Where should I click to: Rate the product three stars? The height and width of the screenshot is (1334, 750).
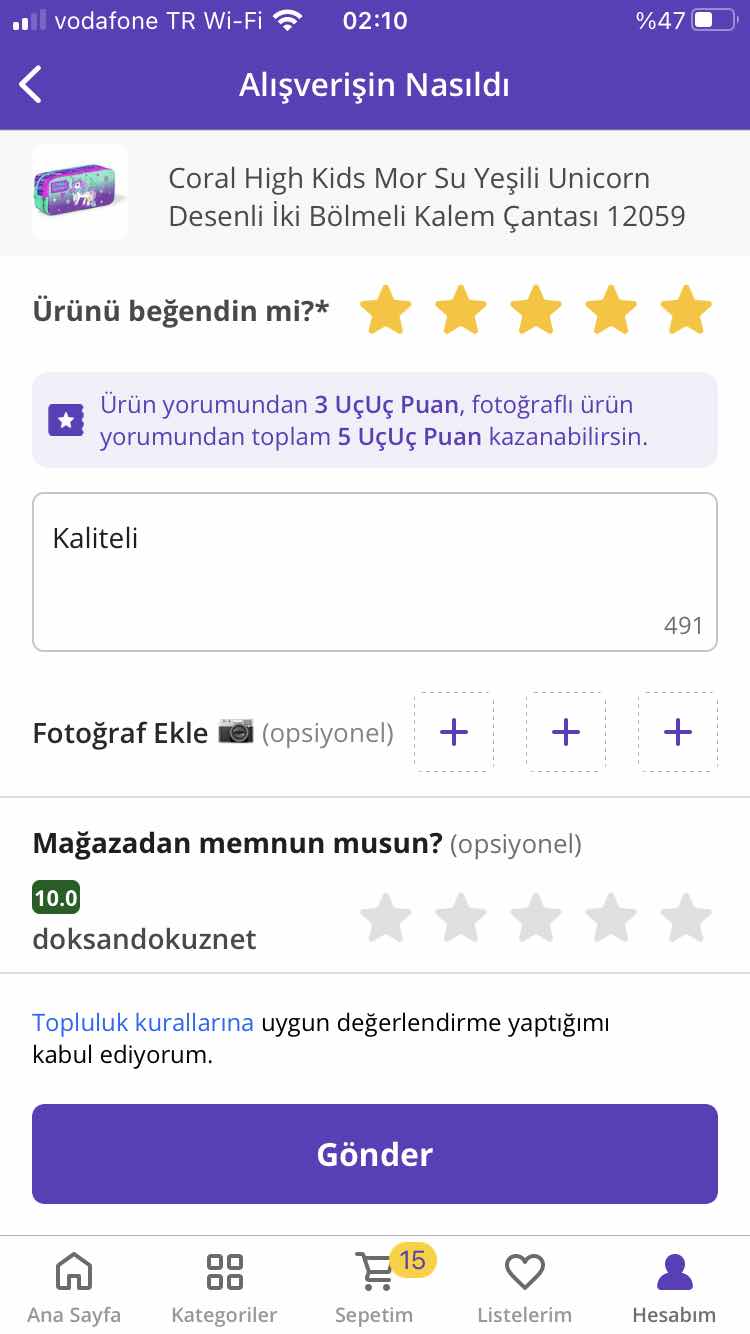(536, 311)
